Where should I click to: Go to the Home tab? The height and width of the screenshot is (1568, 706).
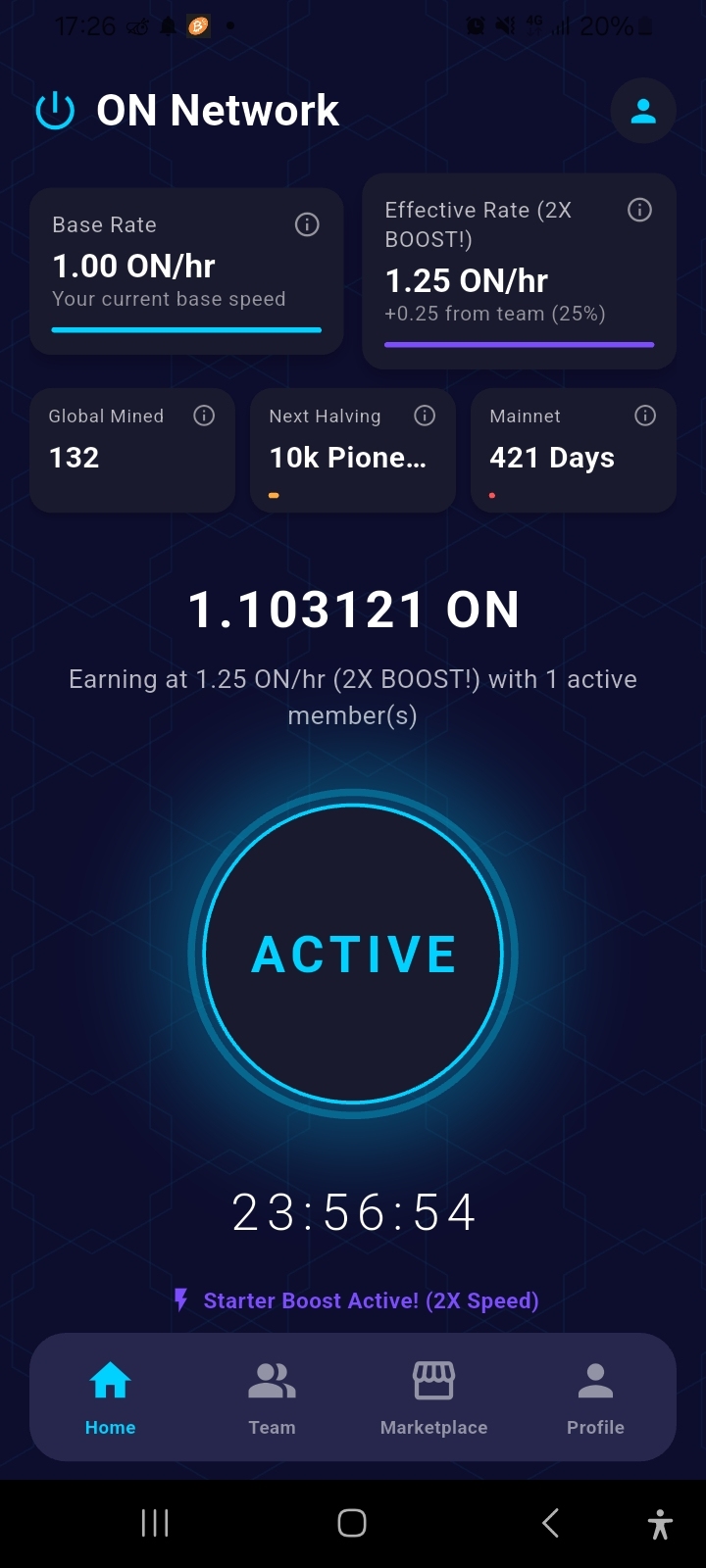point(110,1397)
